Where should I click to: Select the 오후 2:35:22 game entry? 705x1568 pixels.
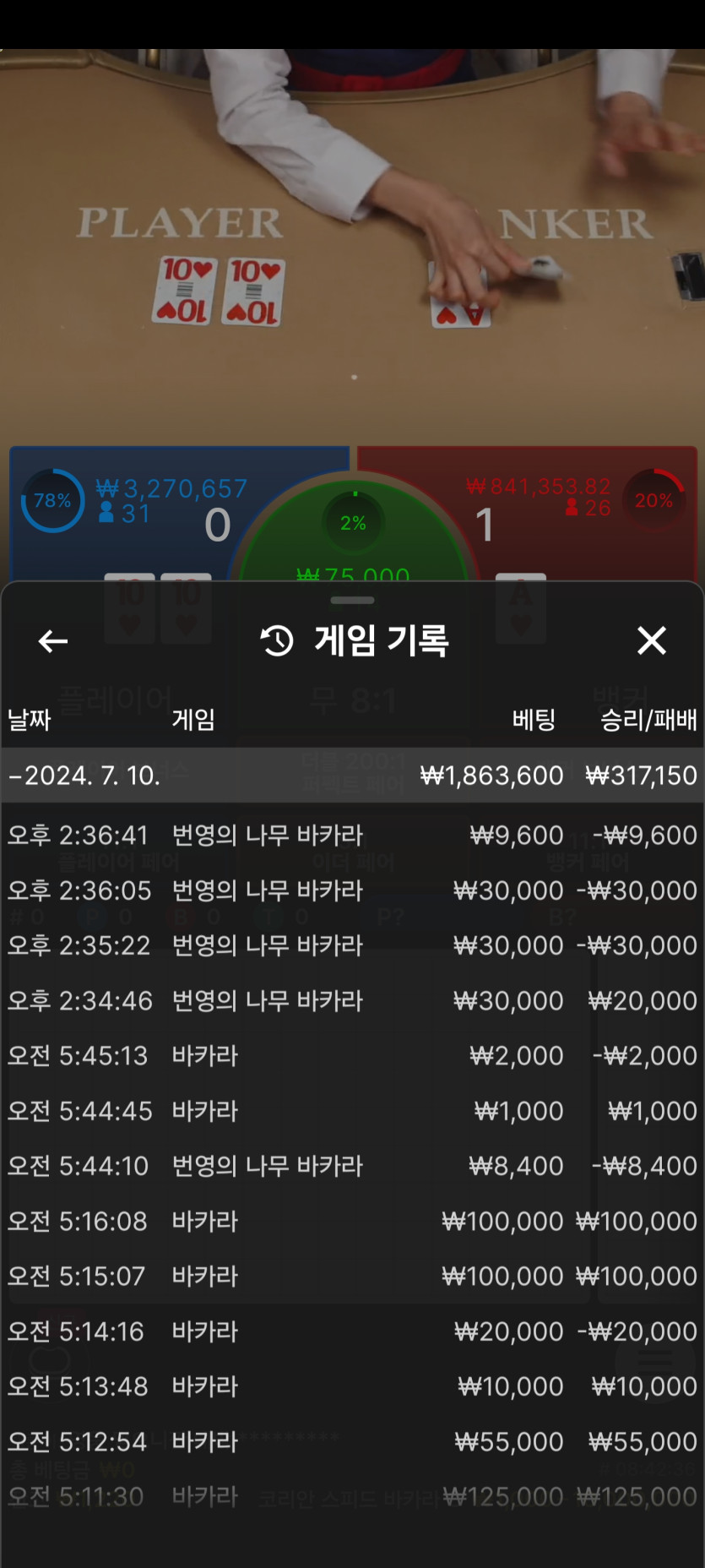tap(352, 945)
